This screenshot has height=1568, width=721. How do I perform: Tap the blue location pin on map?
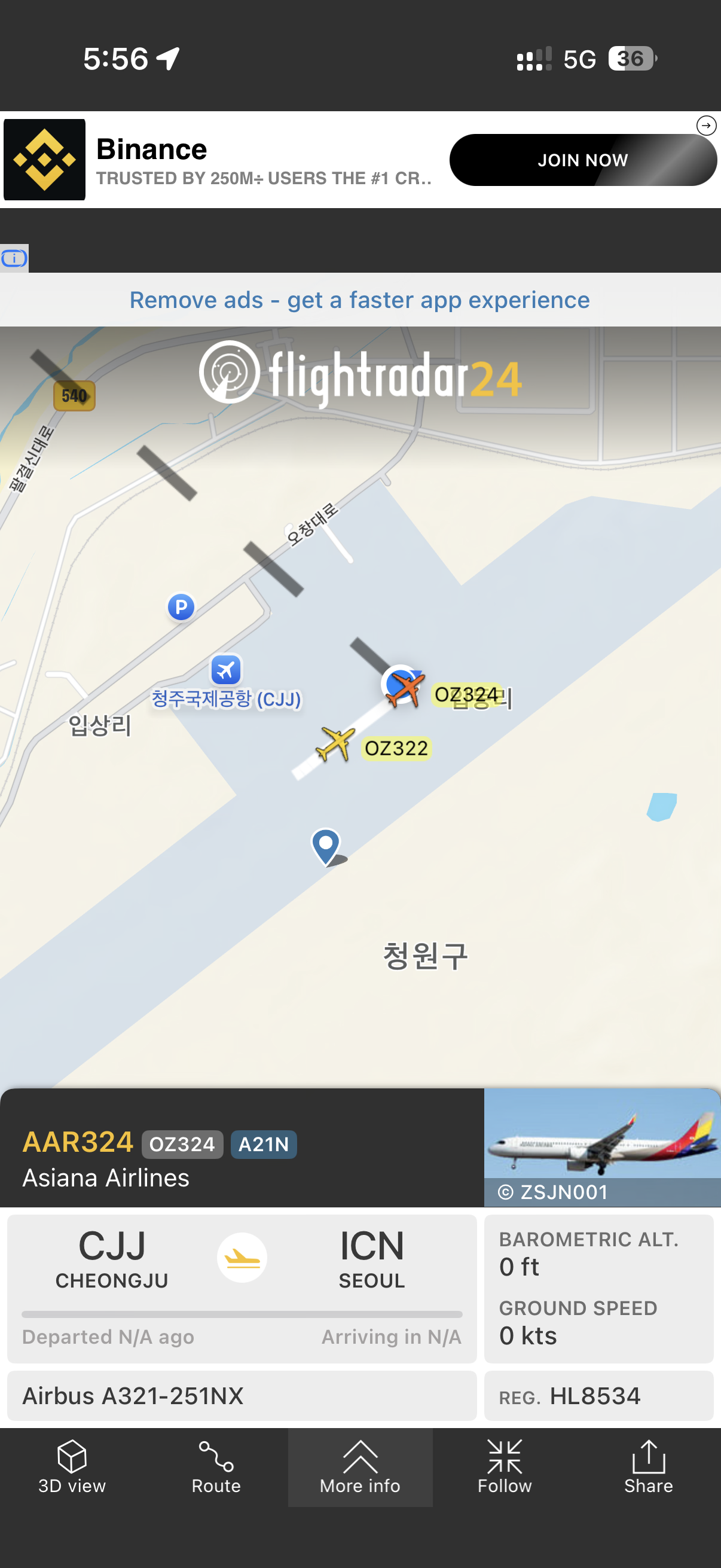pos(326,846)
